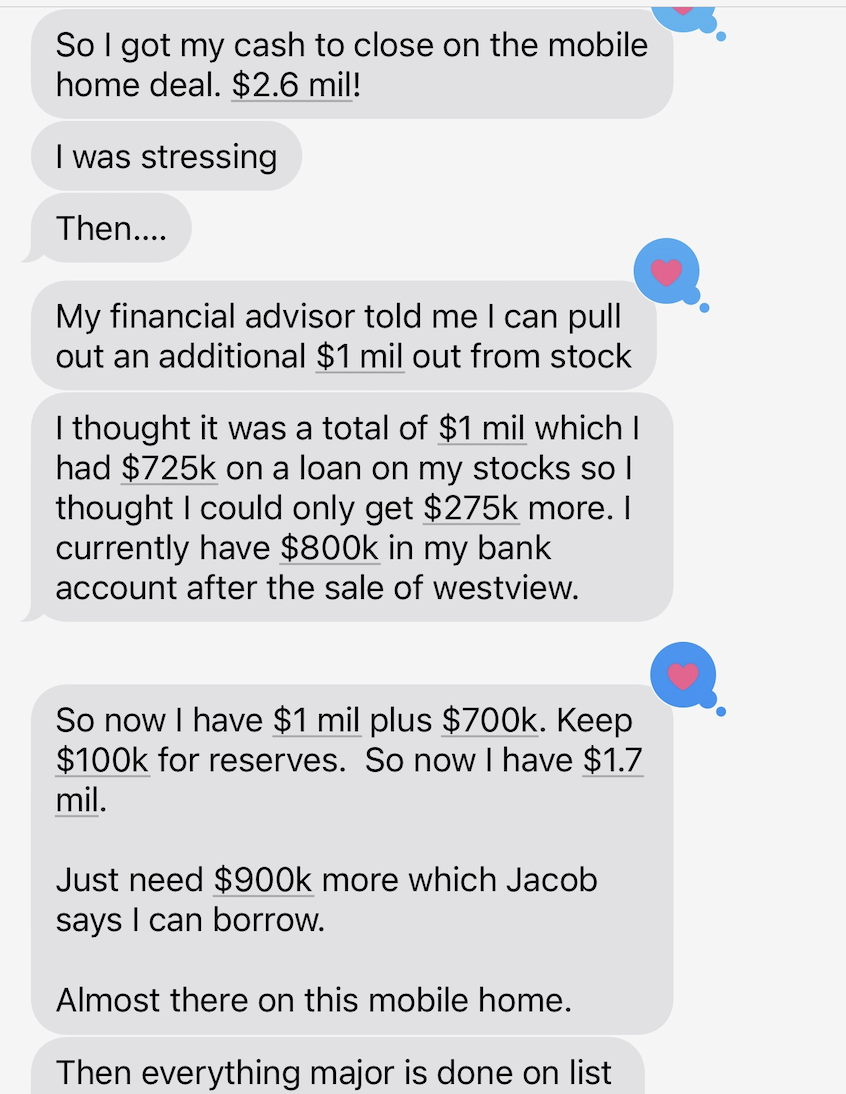
Task: Tap the underlined $700k amount
Action: click(489, 720)
